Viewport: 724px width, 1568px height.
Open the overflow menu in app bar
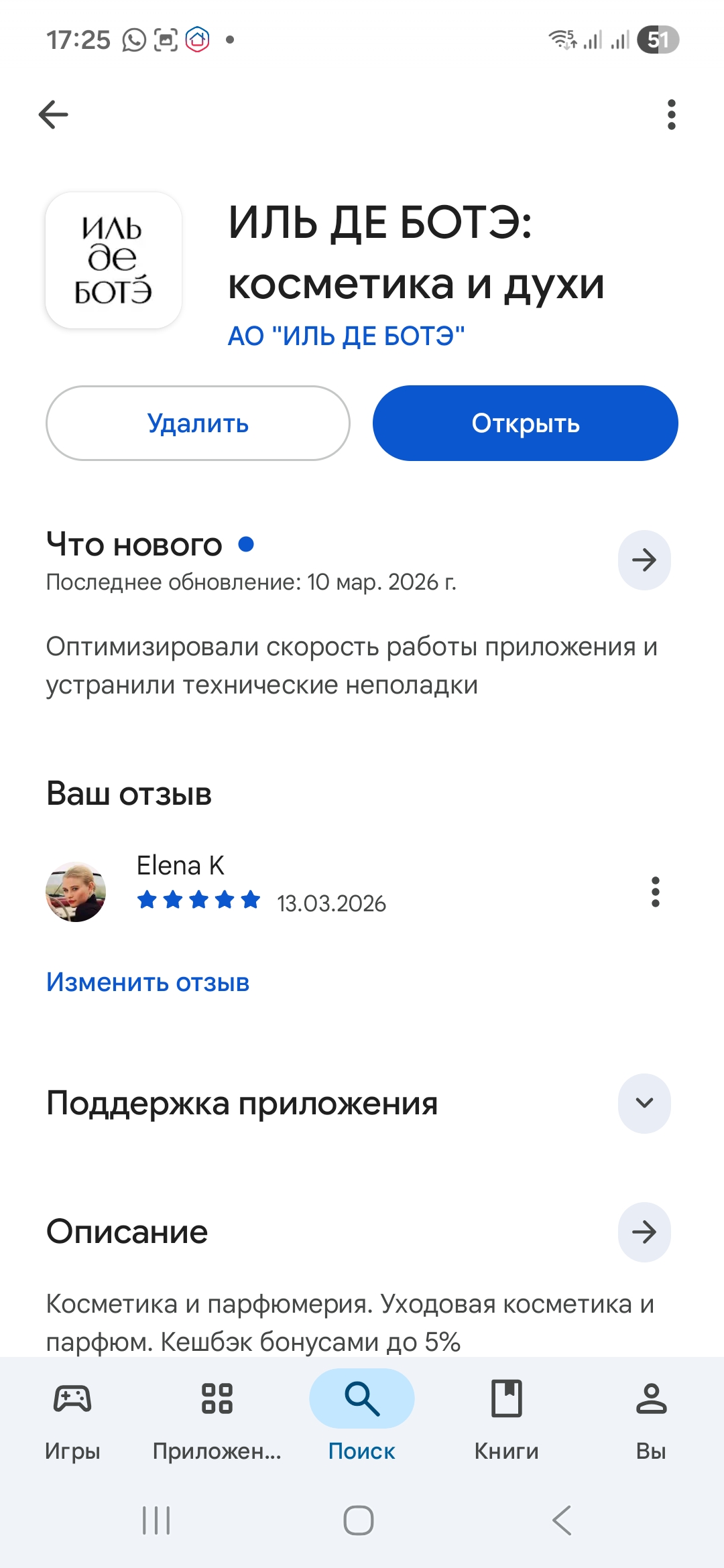(671, 115)
